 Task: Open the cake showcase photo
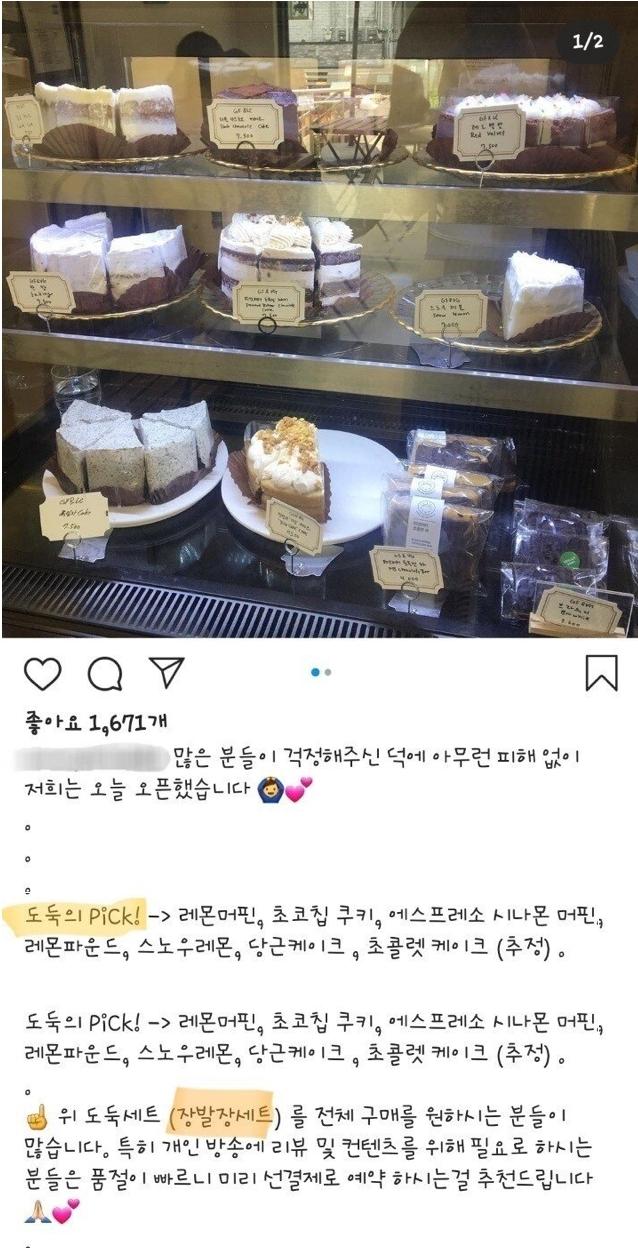(319, 319)
